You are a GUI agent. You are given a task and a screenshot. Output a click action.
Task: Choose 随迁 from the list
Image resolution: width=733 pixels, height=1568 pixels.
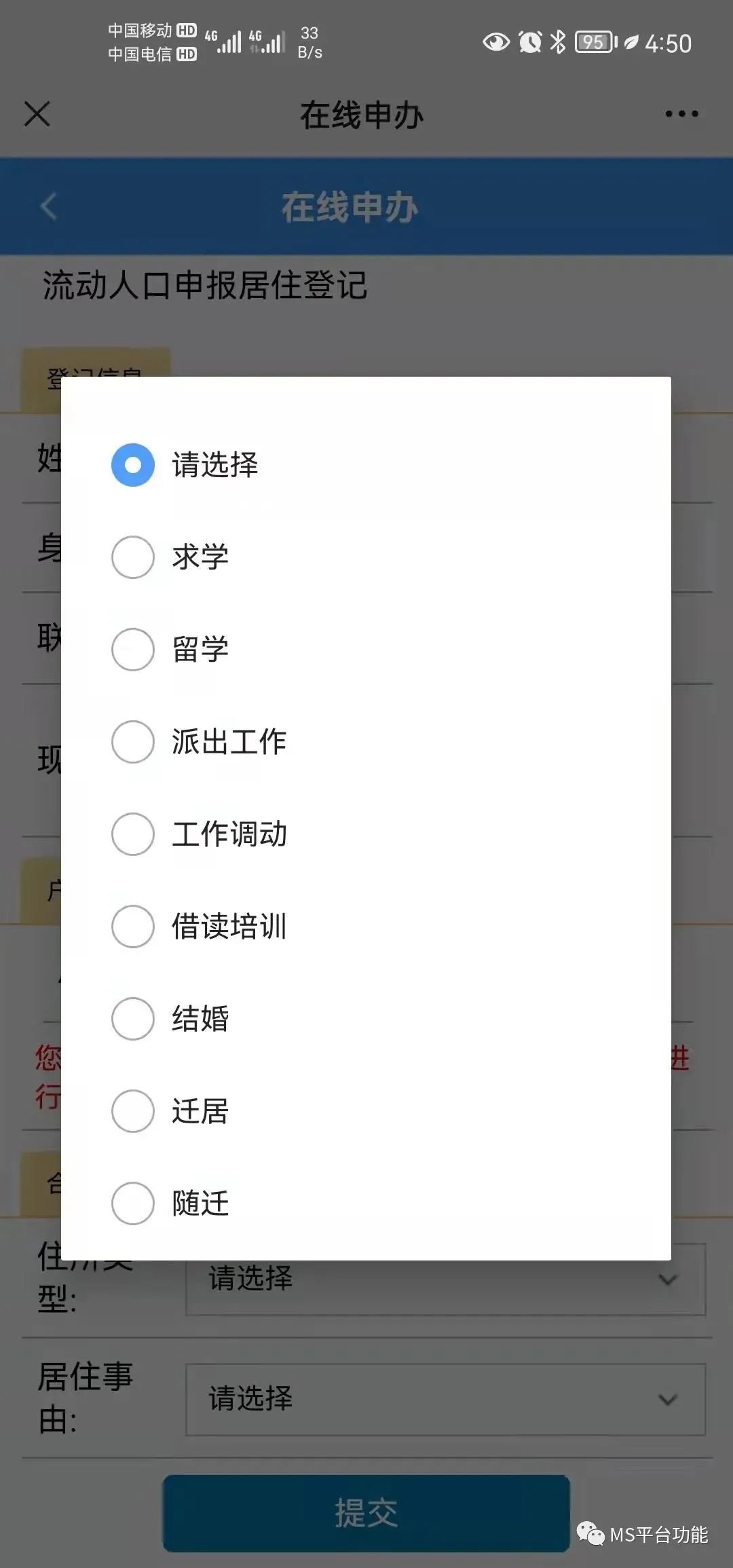[133, 1203]
